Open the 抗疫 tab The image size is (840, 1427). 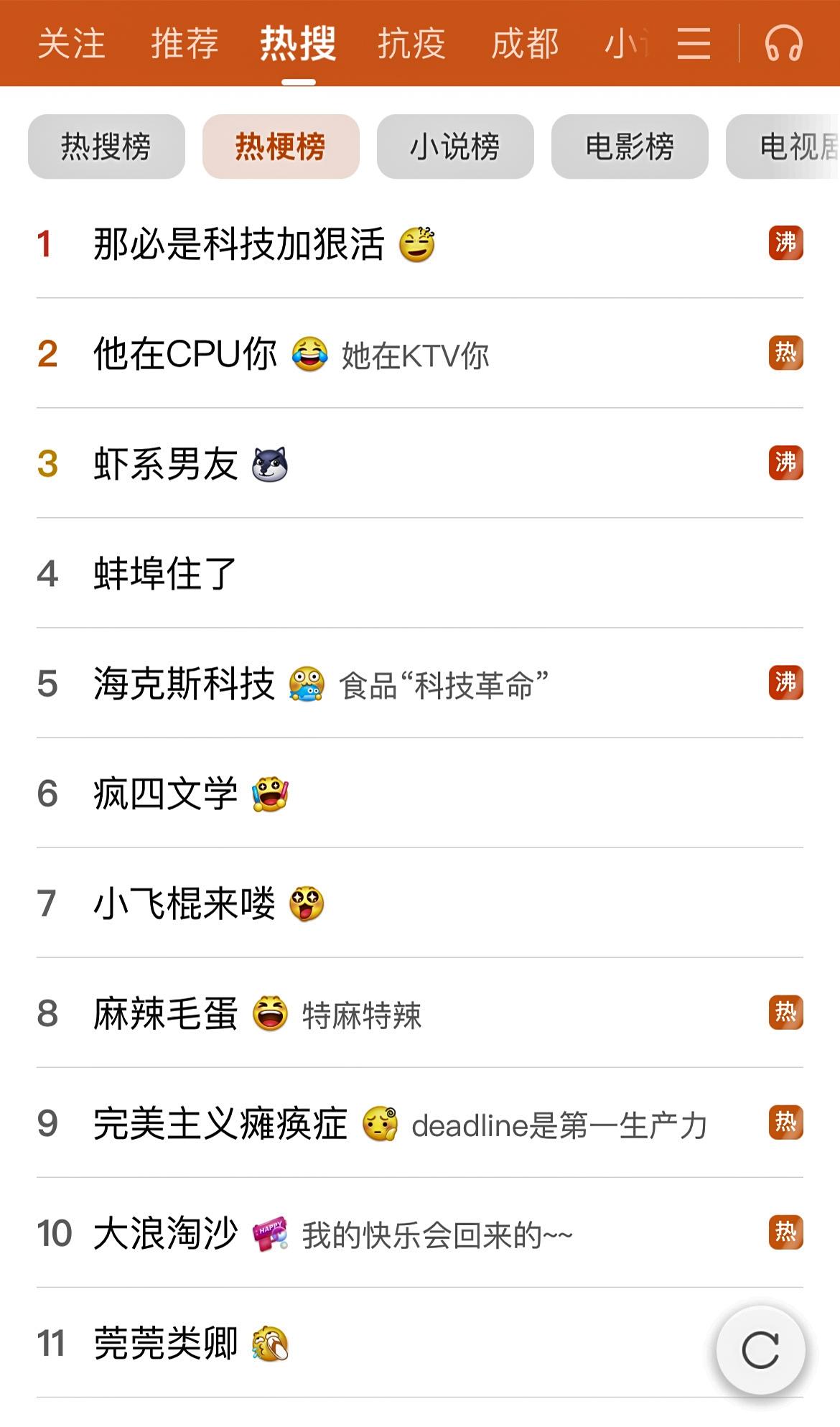411,43
